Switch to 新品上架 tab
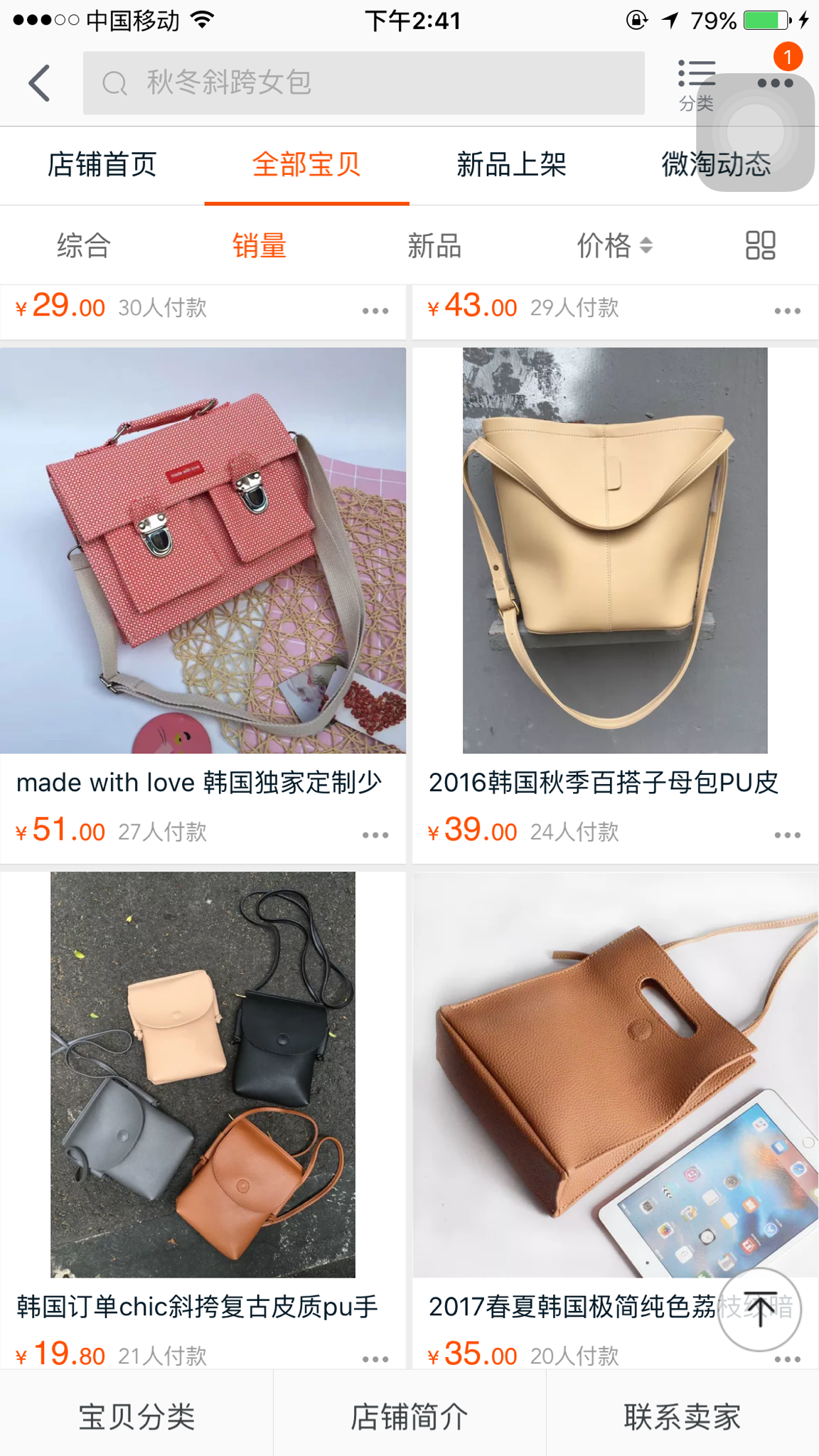819x1456 pixels. (x=511, y=165)
